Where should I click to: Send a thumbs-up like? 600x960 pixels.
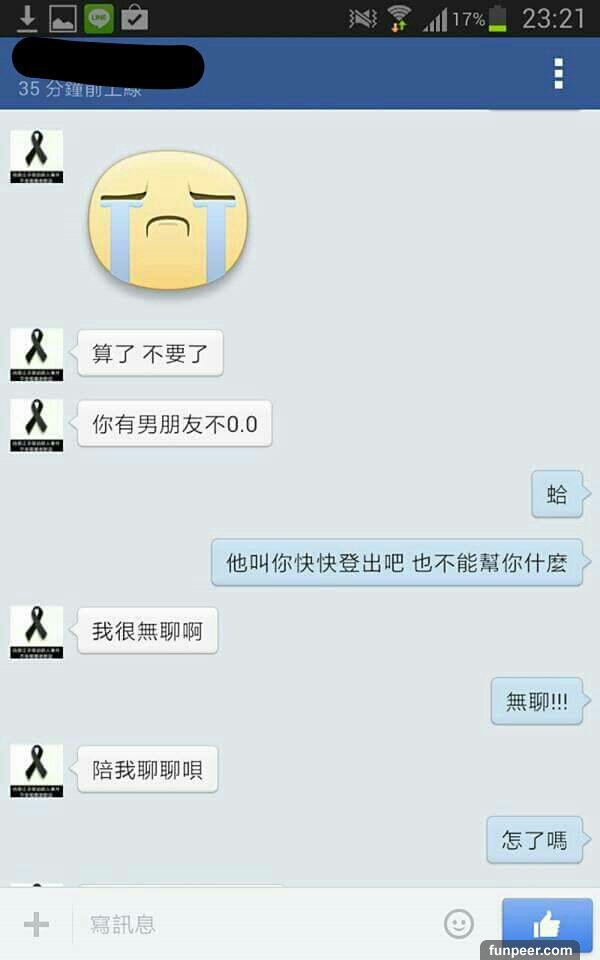pyautogui.click(x=546, y=924)
